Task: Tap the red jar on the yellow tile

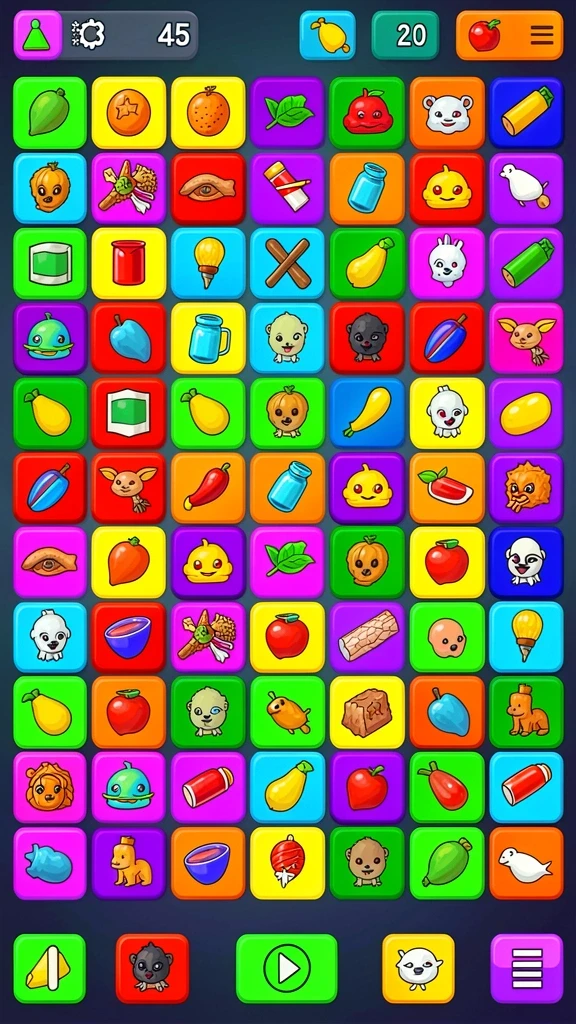Action: pyautogui.click(x=129, y=263)
